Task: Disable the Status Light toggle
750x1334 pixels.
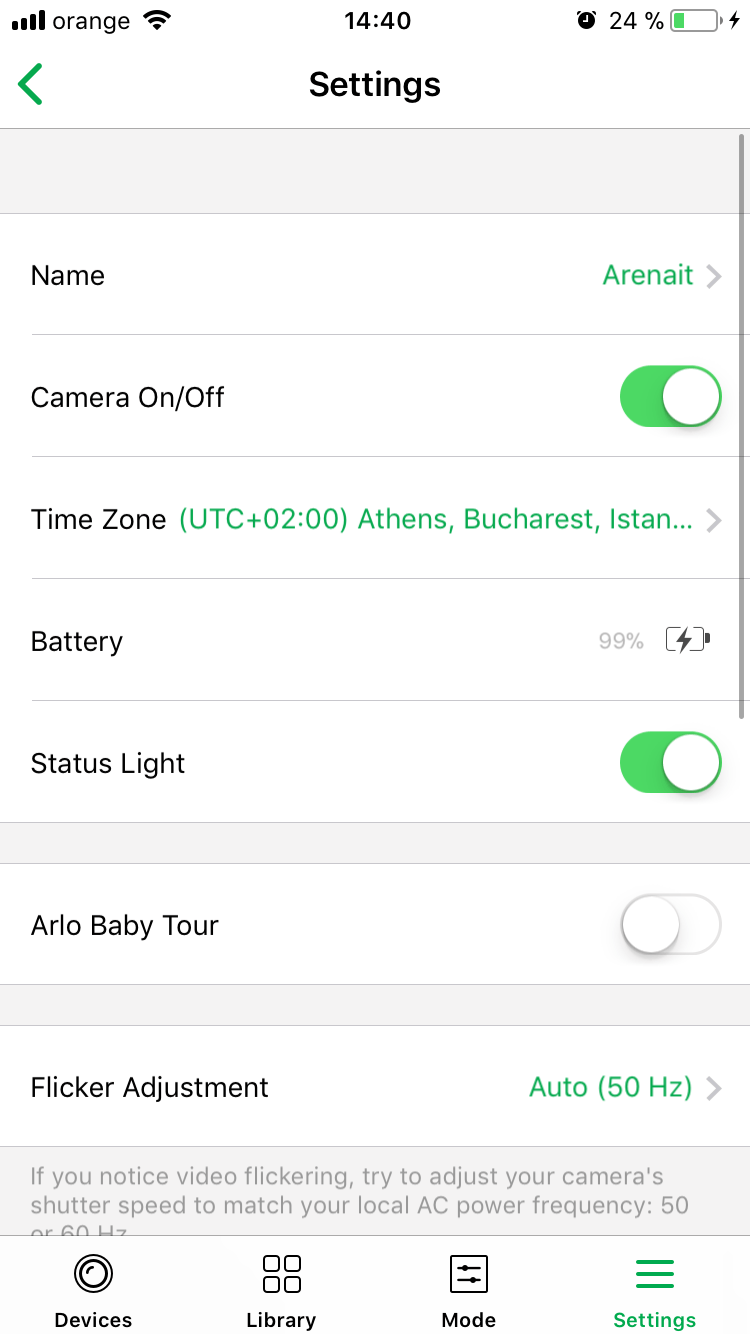Action: (670, 763)
